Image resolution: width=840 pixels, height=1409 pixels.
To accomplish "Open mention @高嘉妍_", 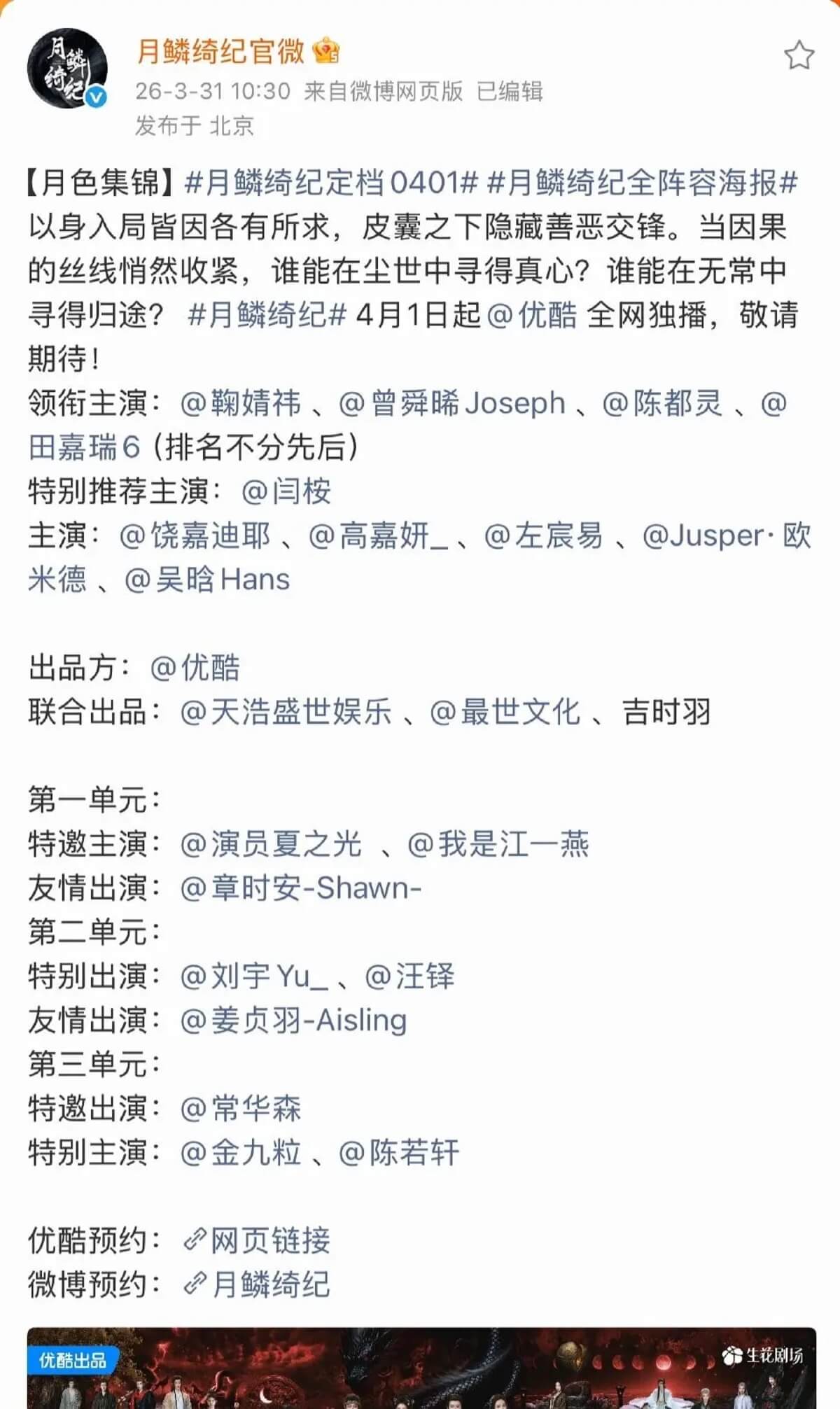I will [377, 535].
